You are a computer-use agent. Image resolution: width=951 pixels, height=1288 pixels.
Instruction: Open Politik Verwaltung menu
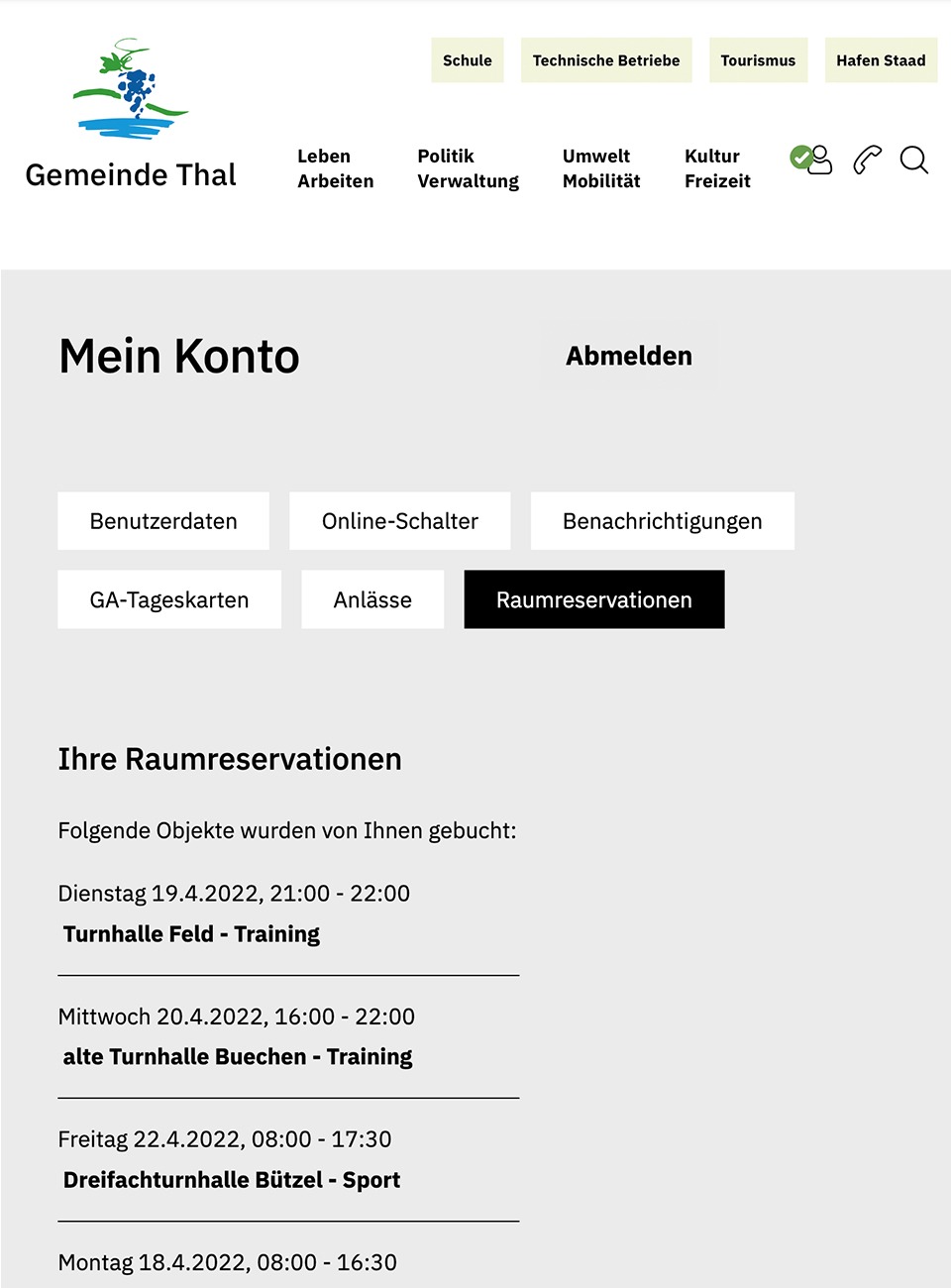[468, 168]
